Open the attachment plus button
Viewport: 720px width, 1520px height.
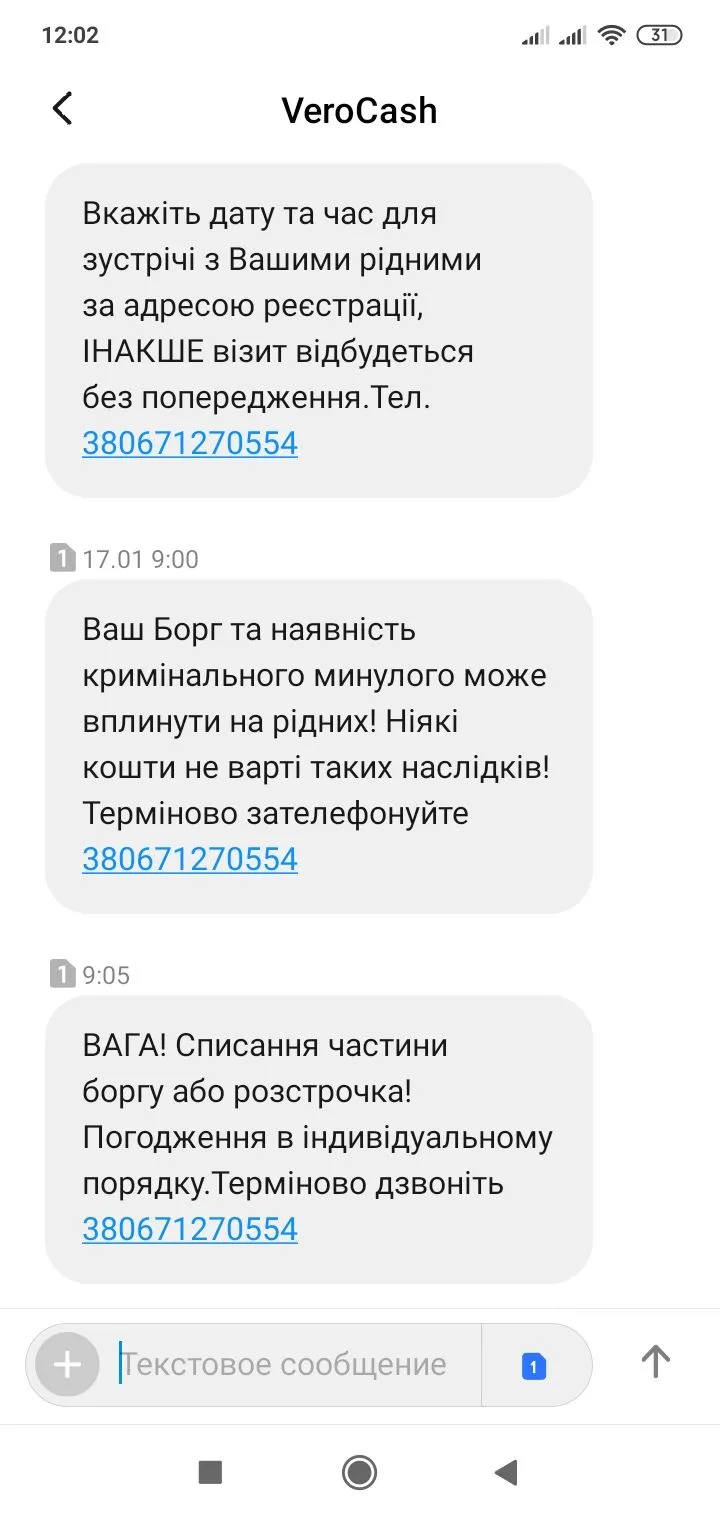tap(67, 1365)
